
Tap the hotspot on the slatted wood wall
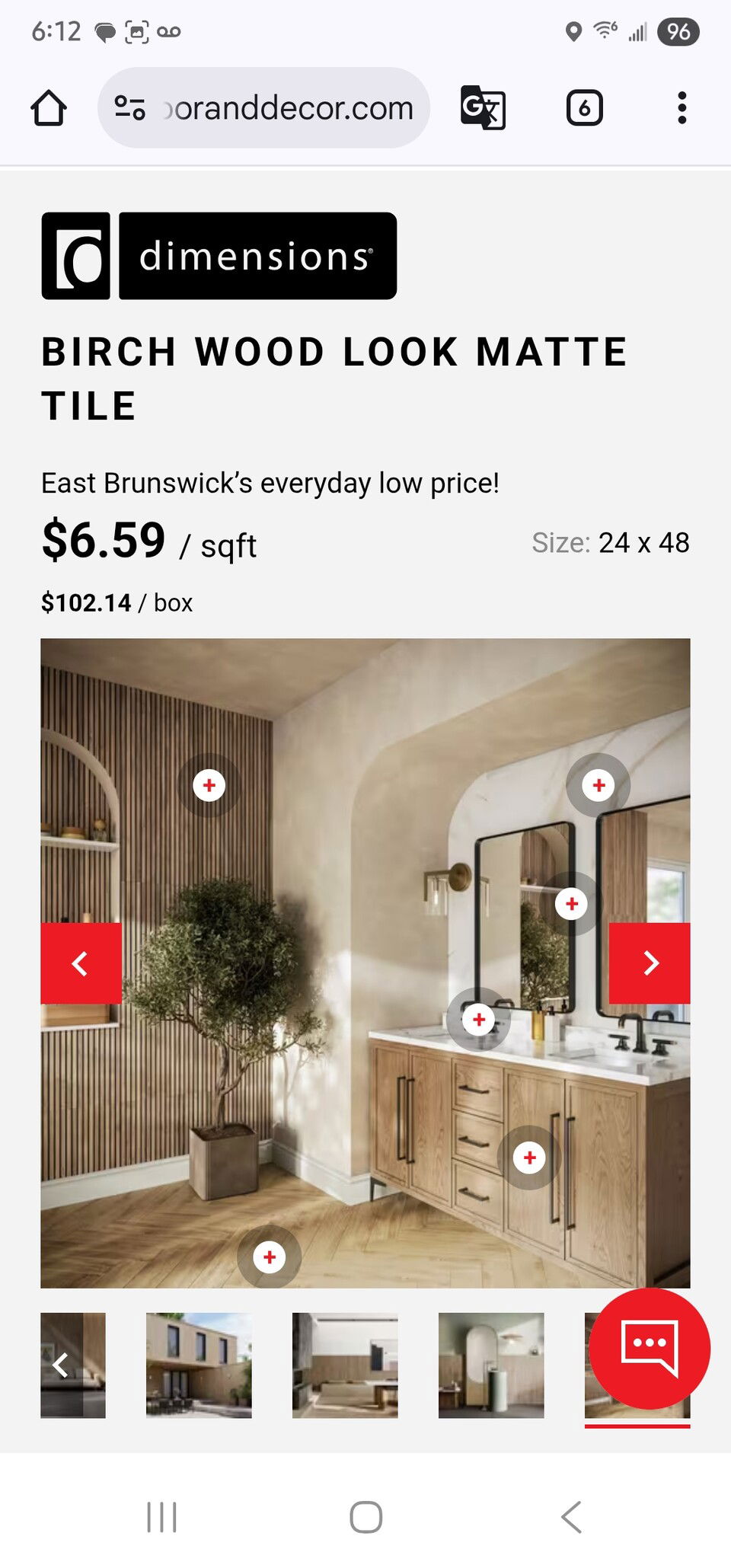pyautogui.click(x=209, y=785)
